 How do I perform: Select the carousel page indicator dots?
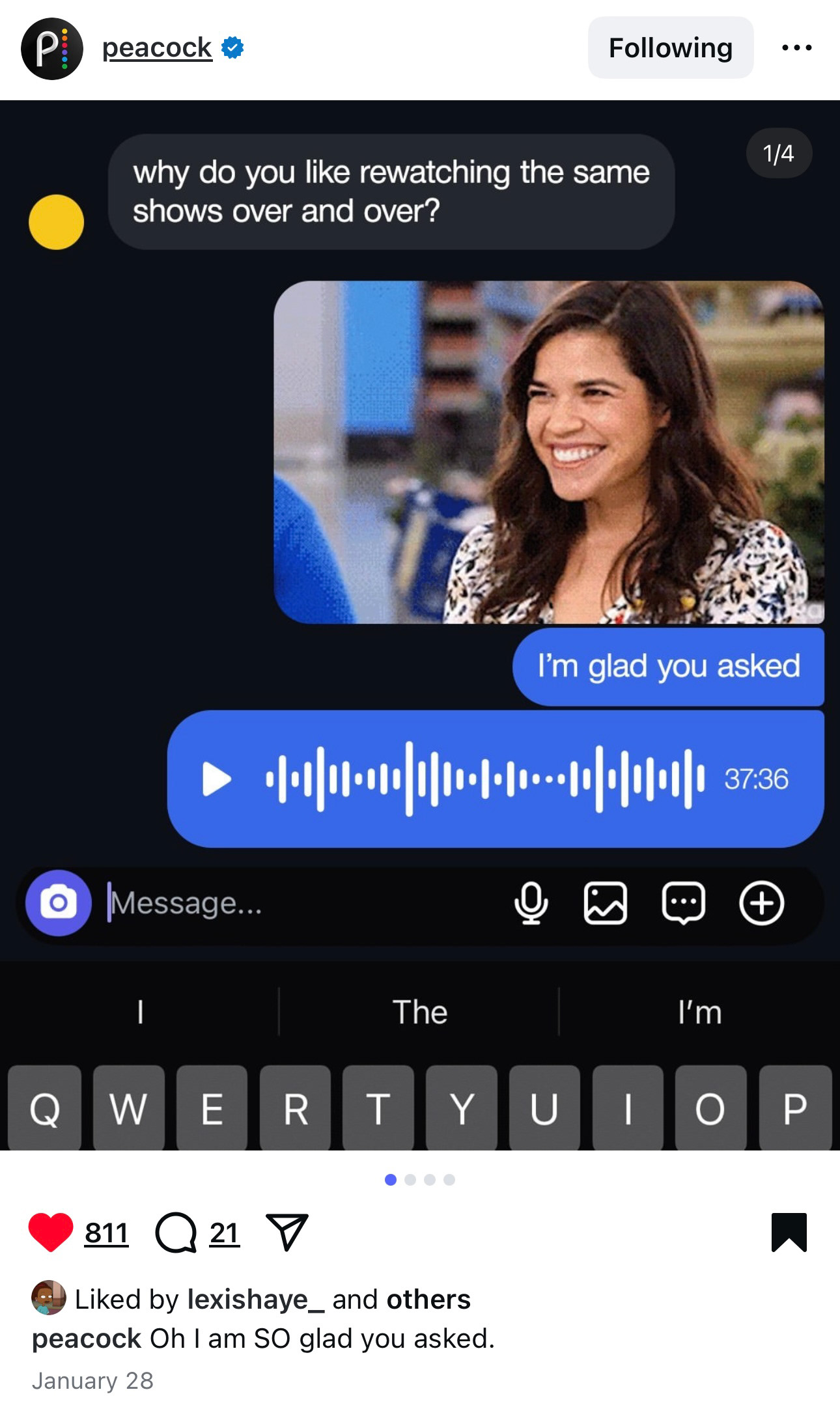[420, 1179]
